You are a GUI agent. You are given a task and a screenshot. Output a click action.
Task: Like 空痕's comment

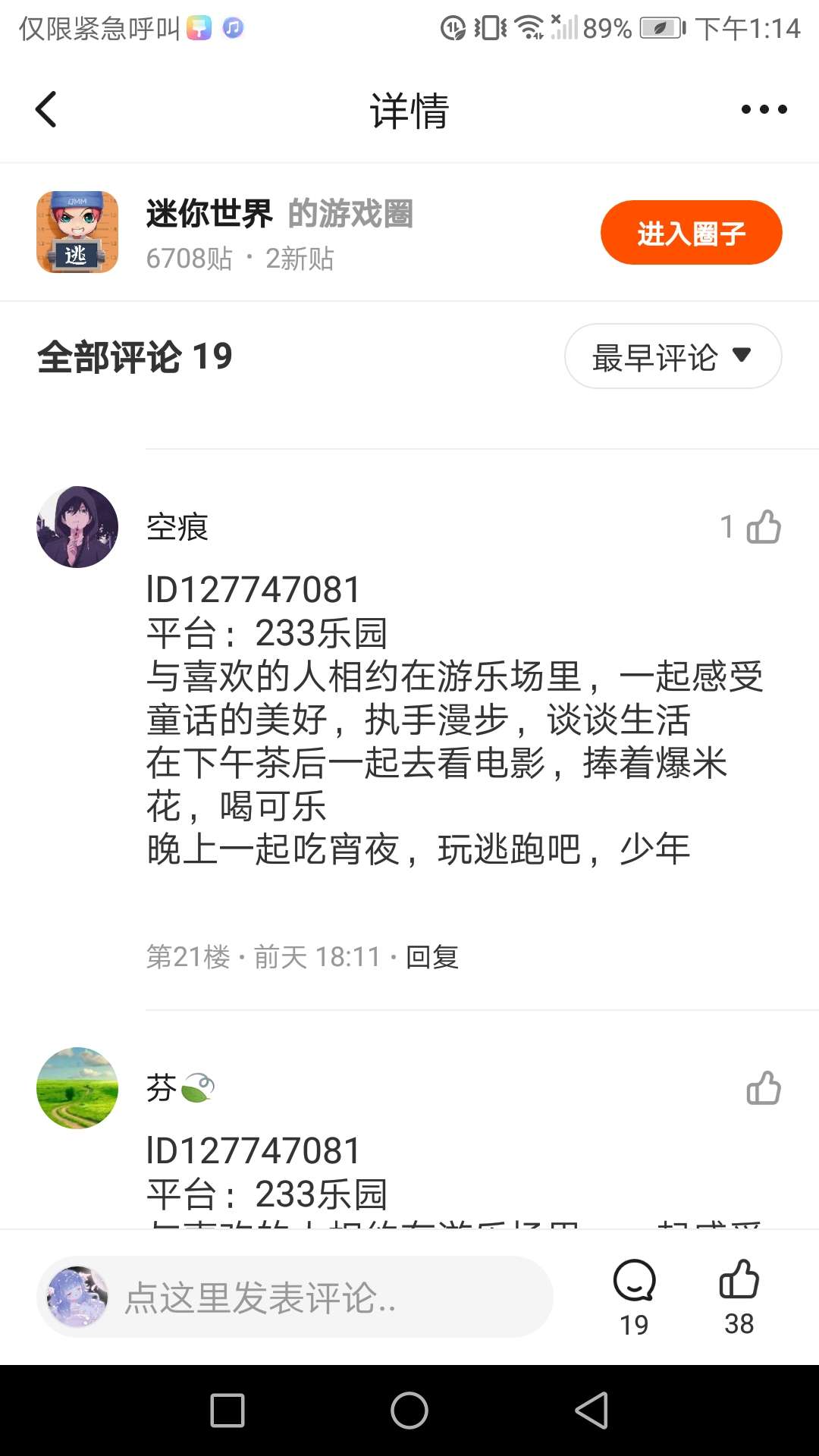click(763, 527)
